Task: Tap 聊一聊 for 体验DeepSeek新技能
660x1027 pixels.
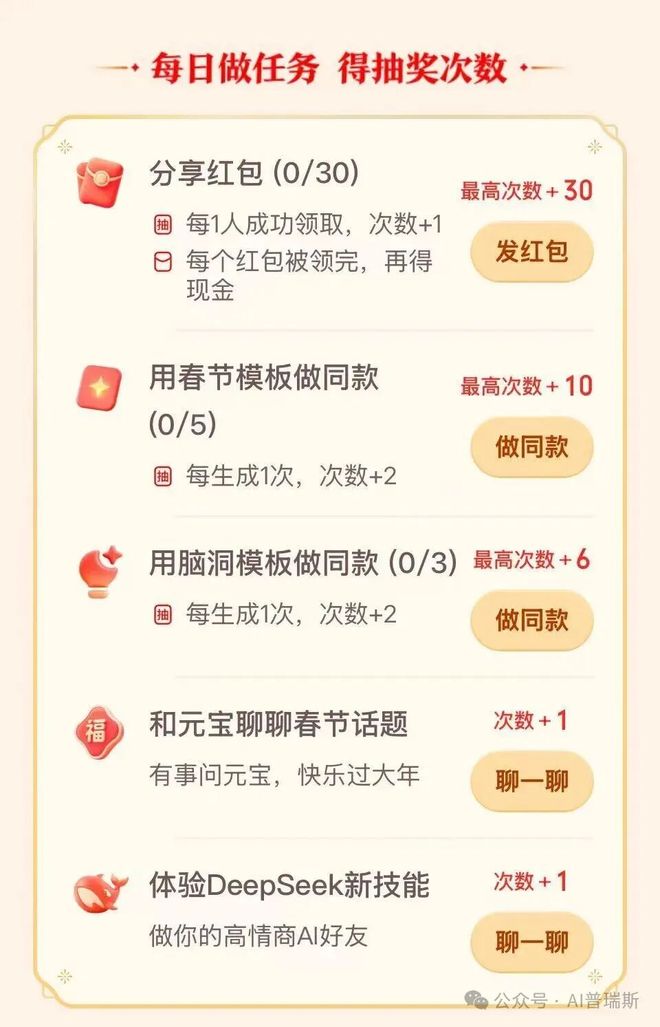Action: coord(531,942)
